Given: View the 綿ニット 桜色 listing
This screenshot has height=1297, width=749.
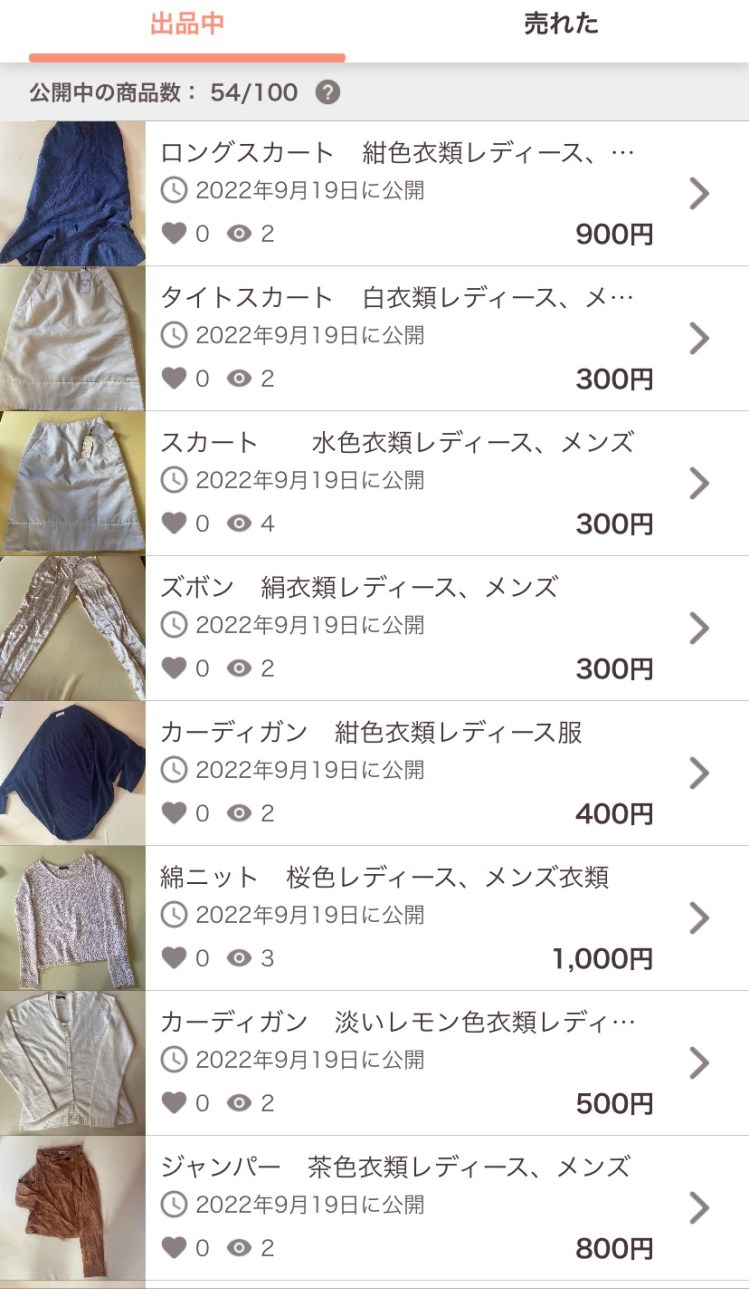Looking at the screenshot, I should (x=400, y=918).
